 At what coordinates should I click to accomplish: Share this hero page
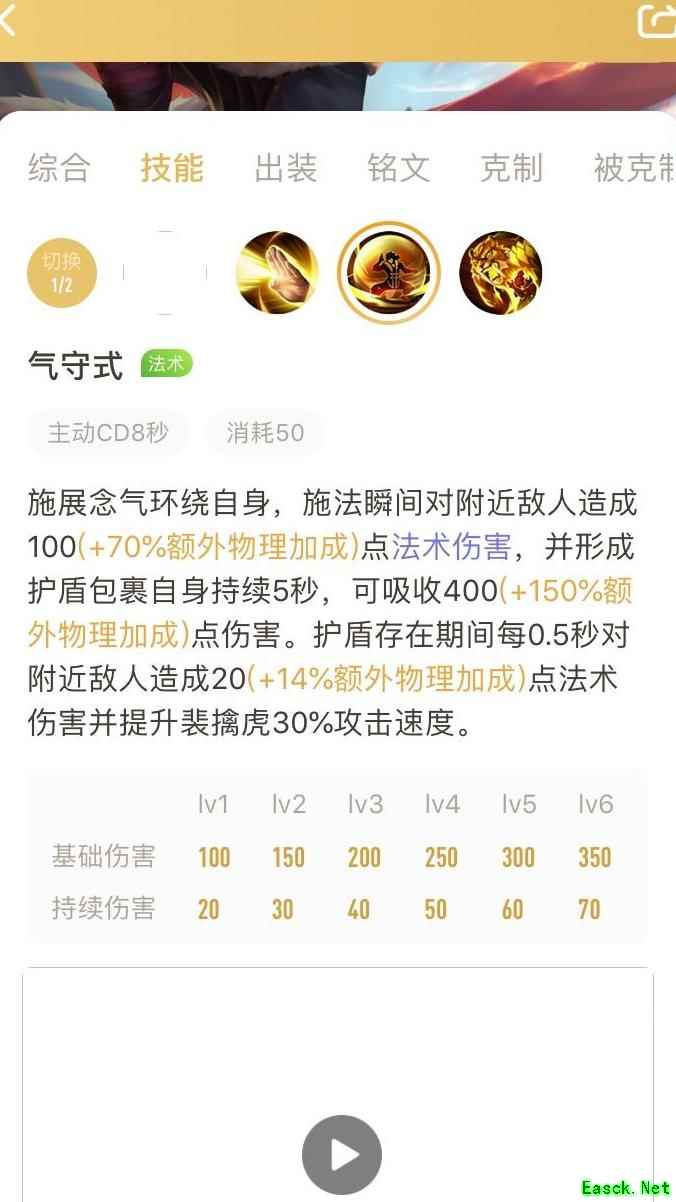click(x=656, y=19)
